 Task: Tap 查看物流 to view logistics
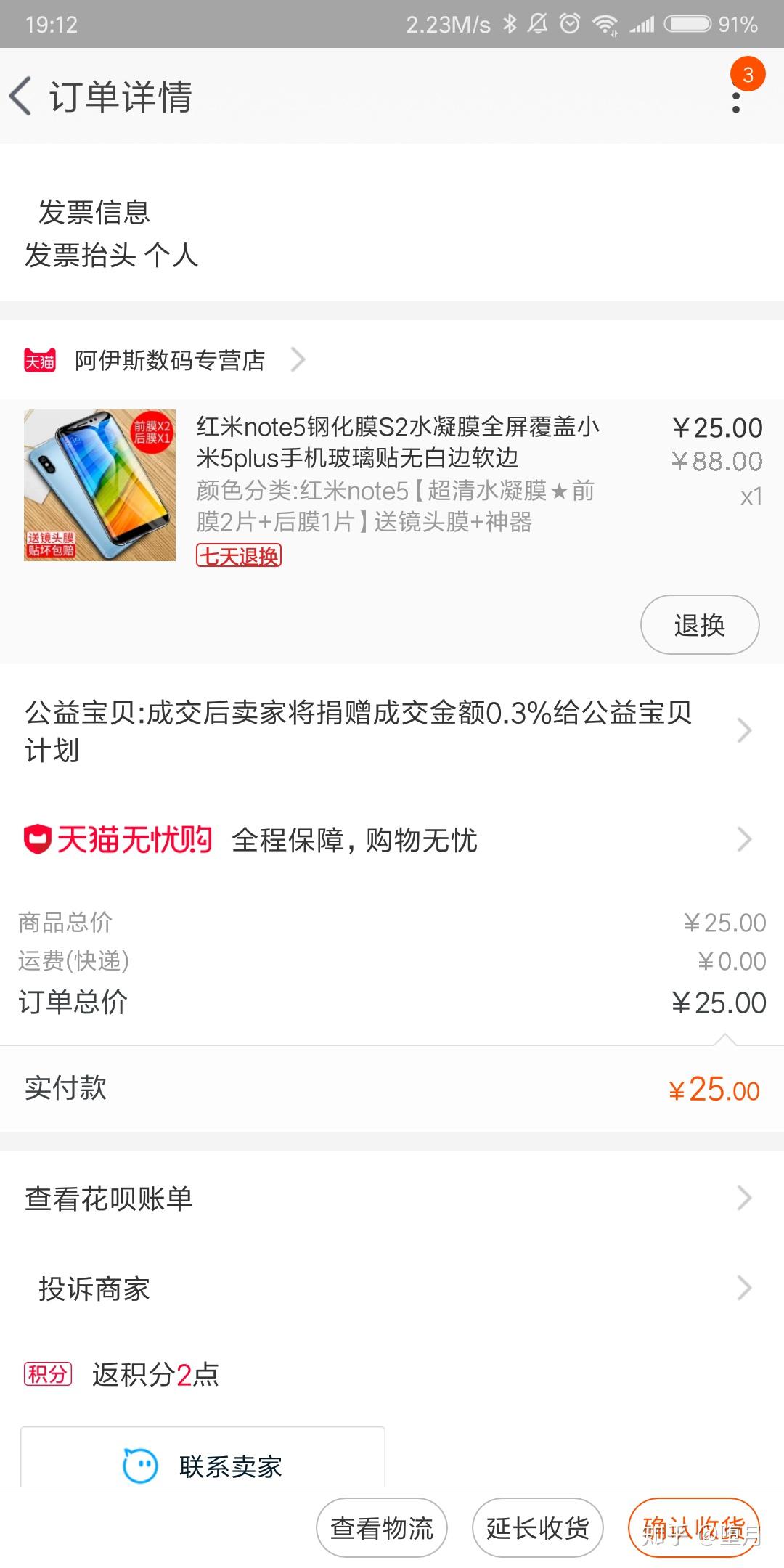(382, 1527)
